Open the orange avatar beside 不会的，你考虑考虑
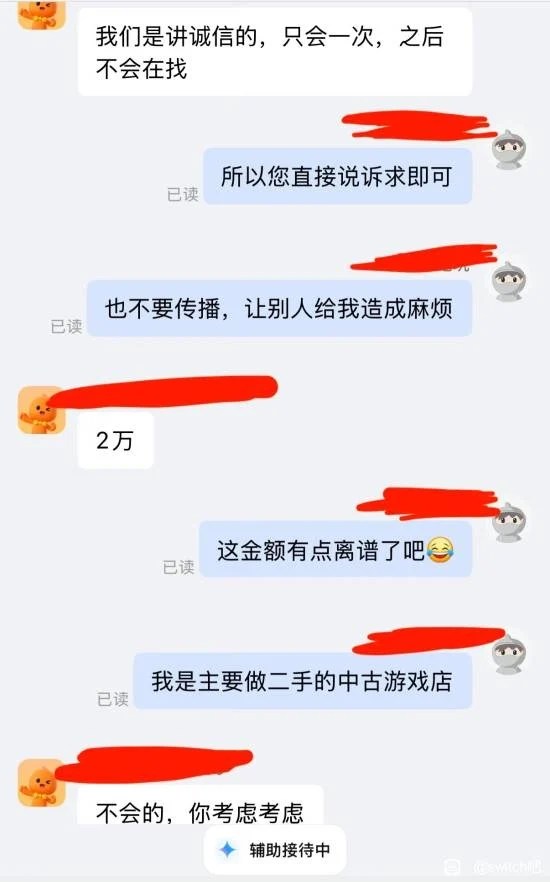The image size is (550, 882). 42,782
